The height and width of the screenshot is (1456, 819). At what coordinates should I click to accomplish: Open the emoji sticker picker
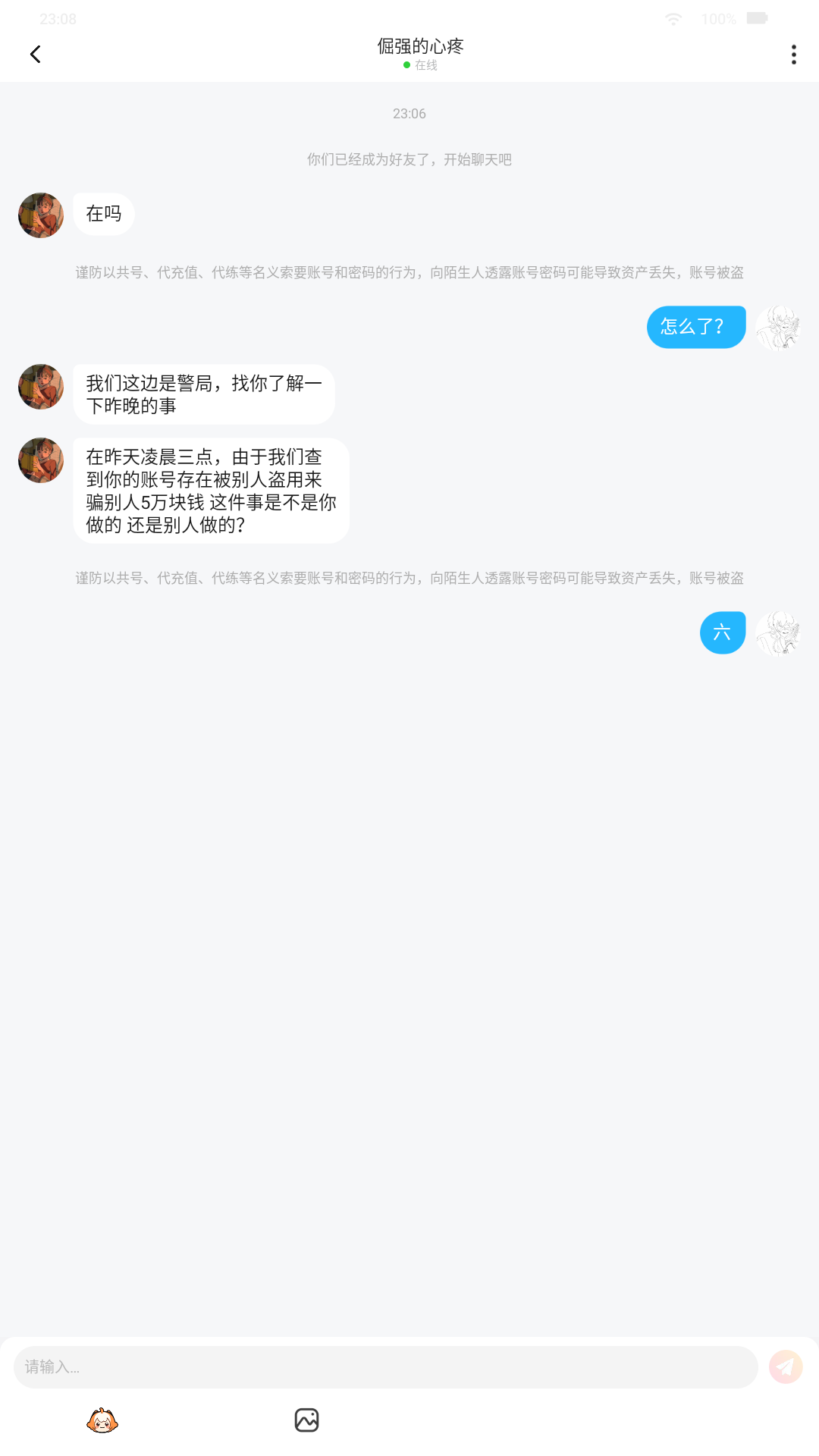coord(102,1420)
